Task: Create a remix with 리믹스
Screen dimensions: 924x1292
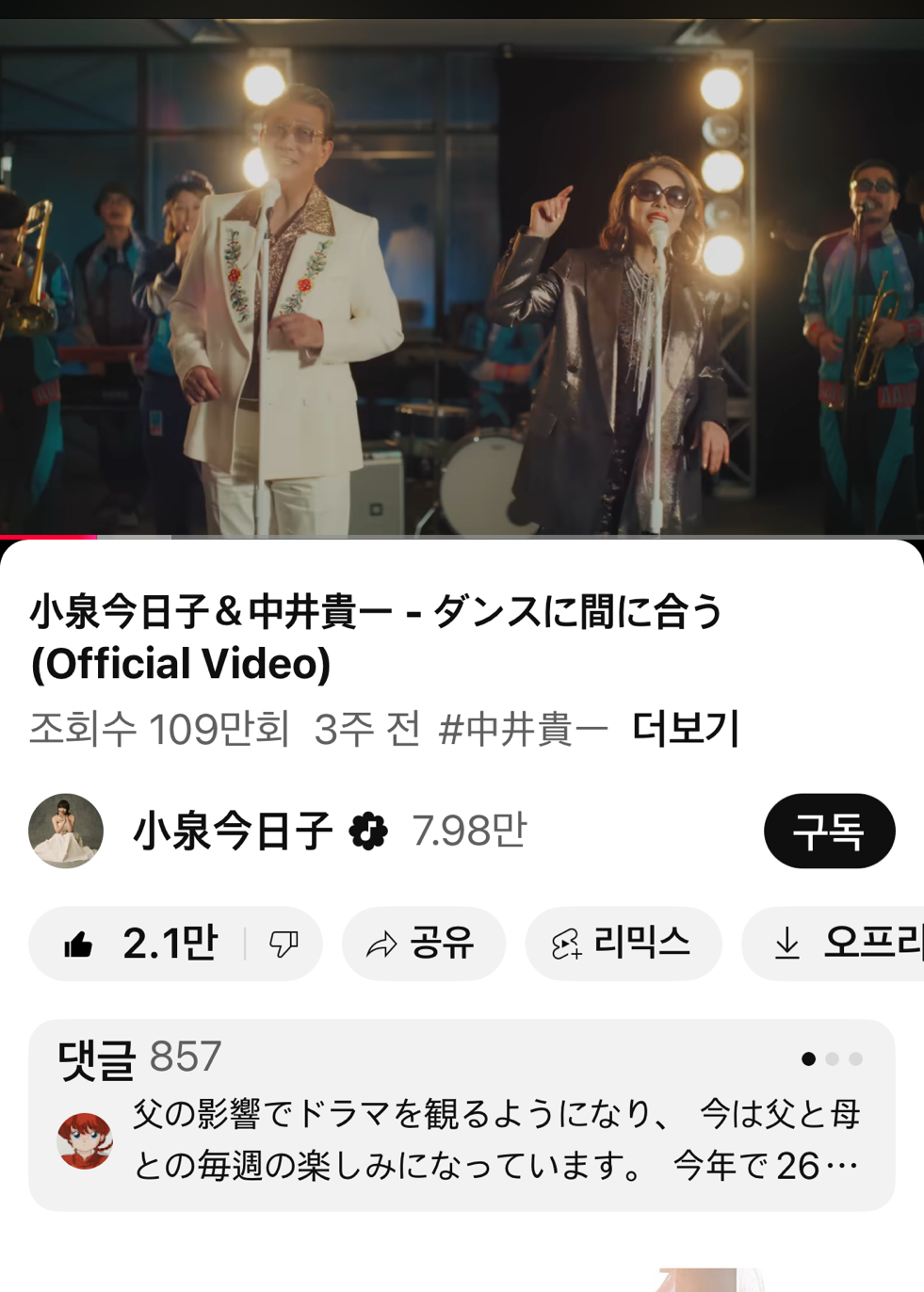Action: (624, 944)
